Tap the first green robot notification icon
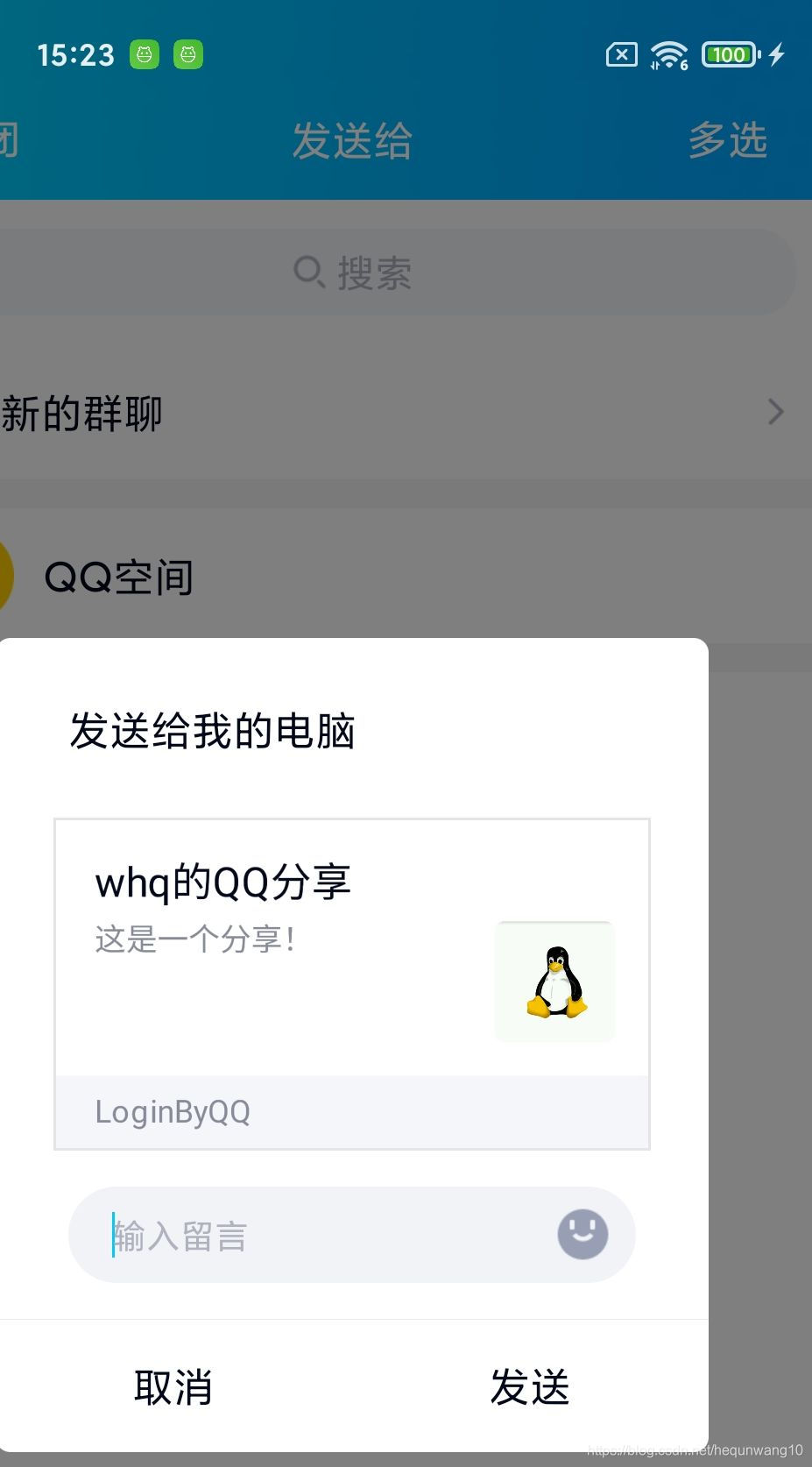 coord(145,54)
